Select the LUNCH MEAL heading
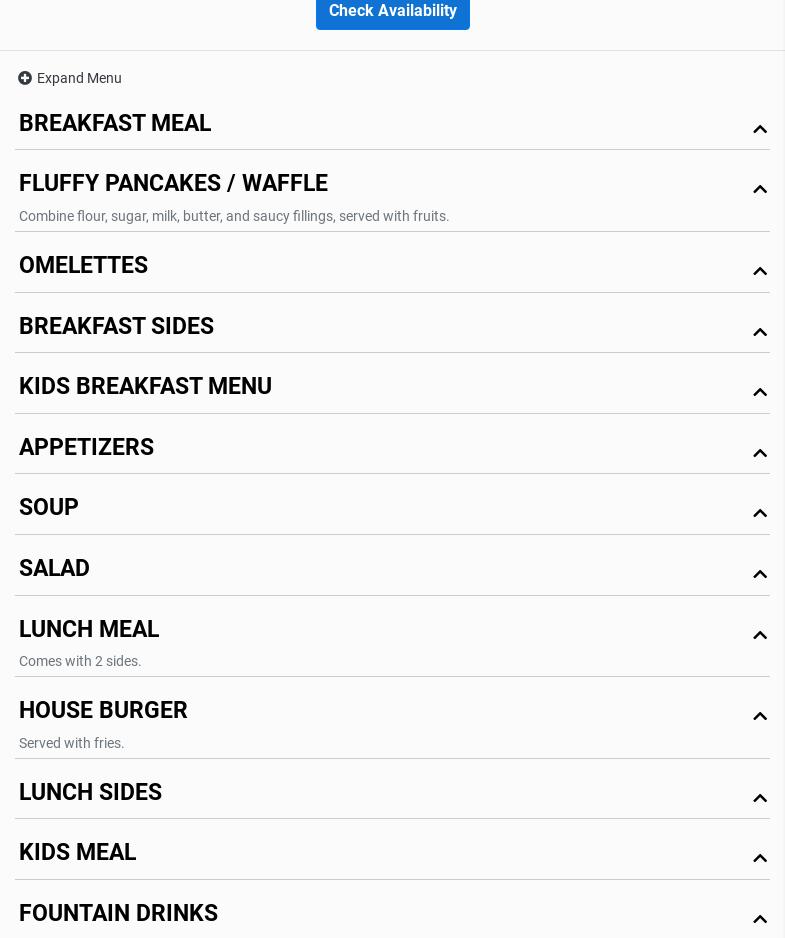Viewport: 785px width, 938px height. click(89, 629)
